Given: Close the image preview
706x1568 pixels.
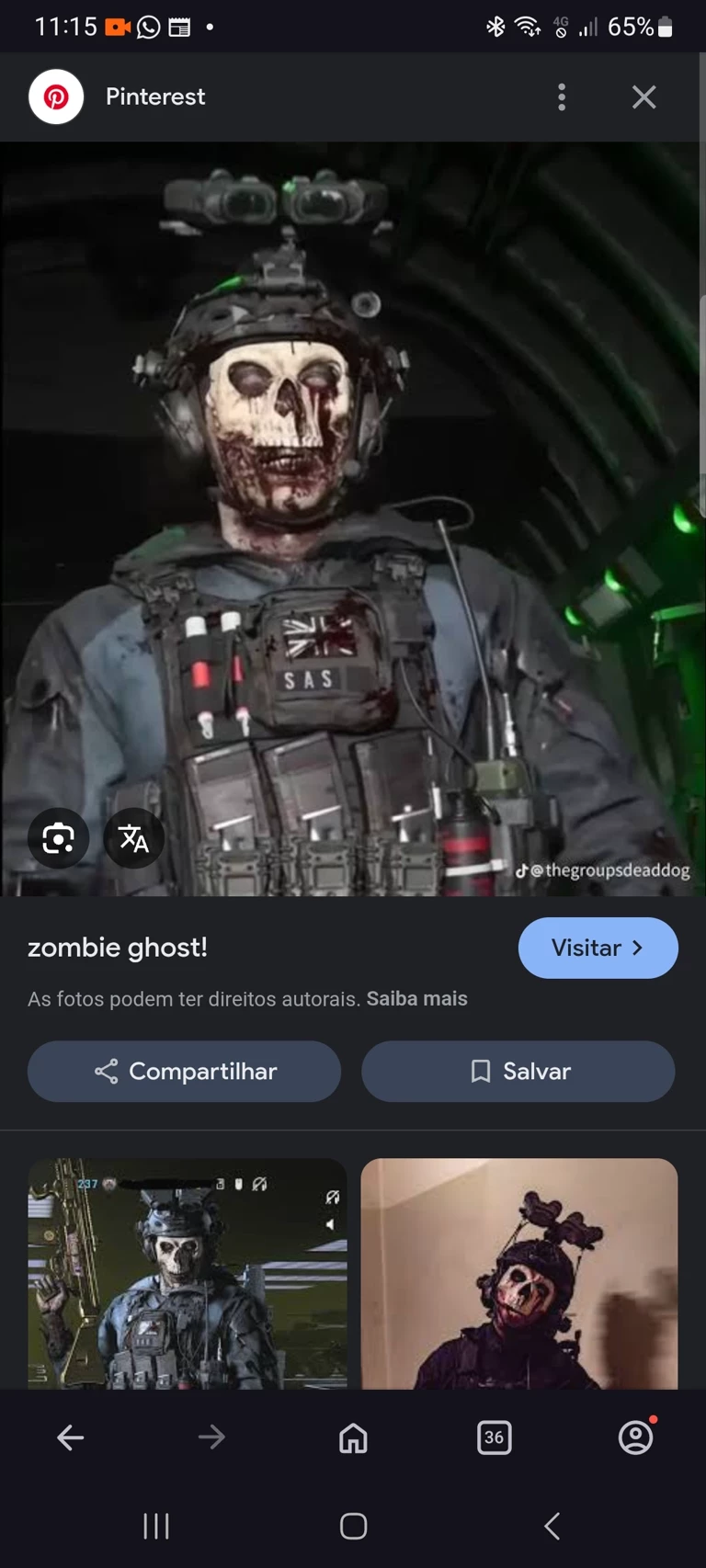Looking at the screenshot, I should point(643,97).
